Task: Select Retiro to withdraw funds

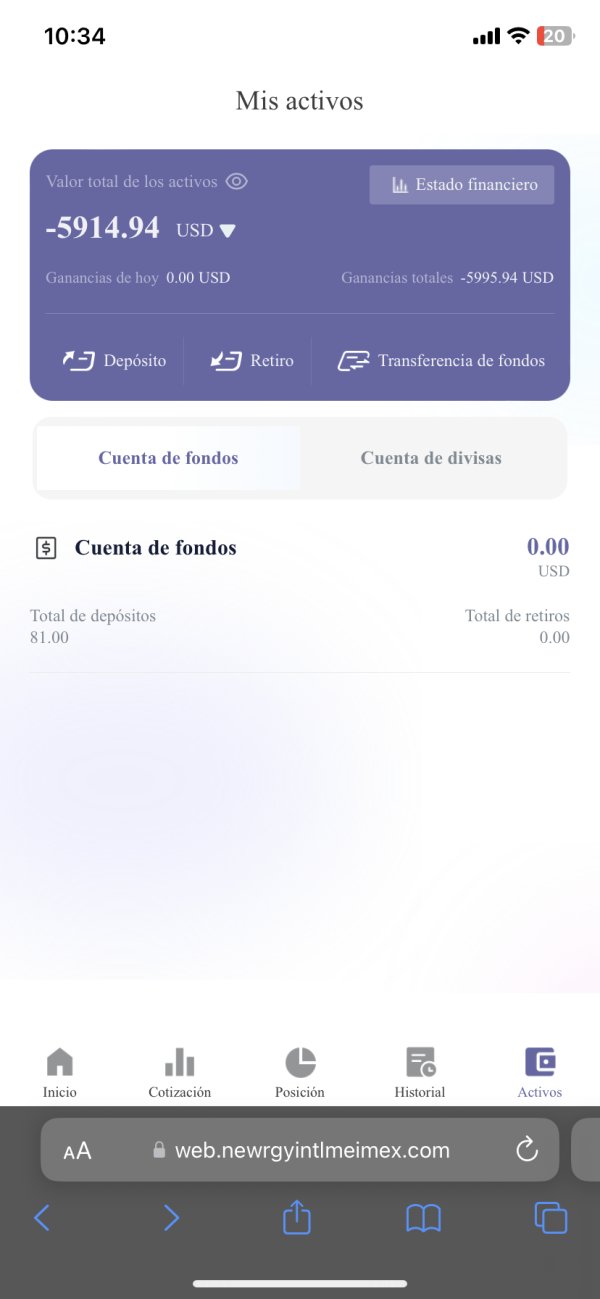Action: point(251,361)
